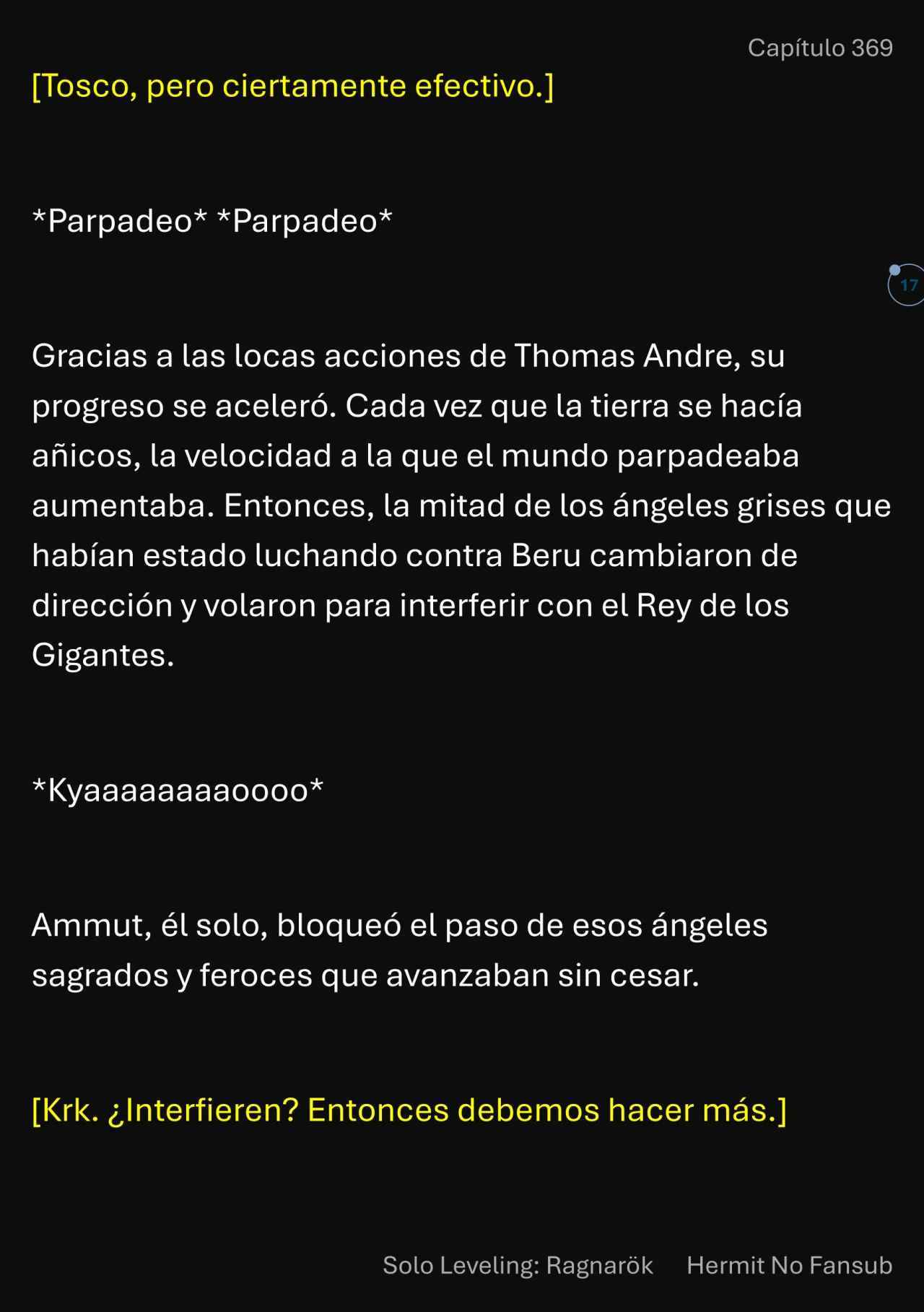924x1312 pixels.
Task: Tap the floating circular 17 badge
Action: point(907,285)
